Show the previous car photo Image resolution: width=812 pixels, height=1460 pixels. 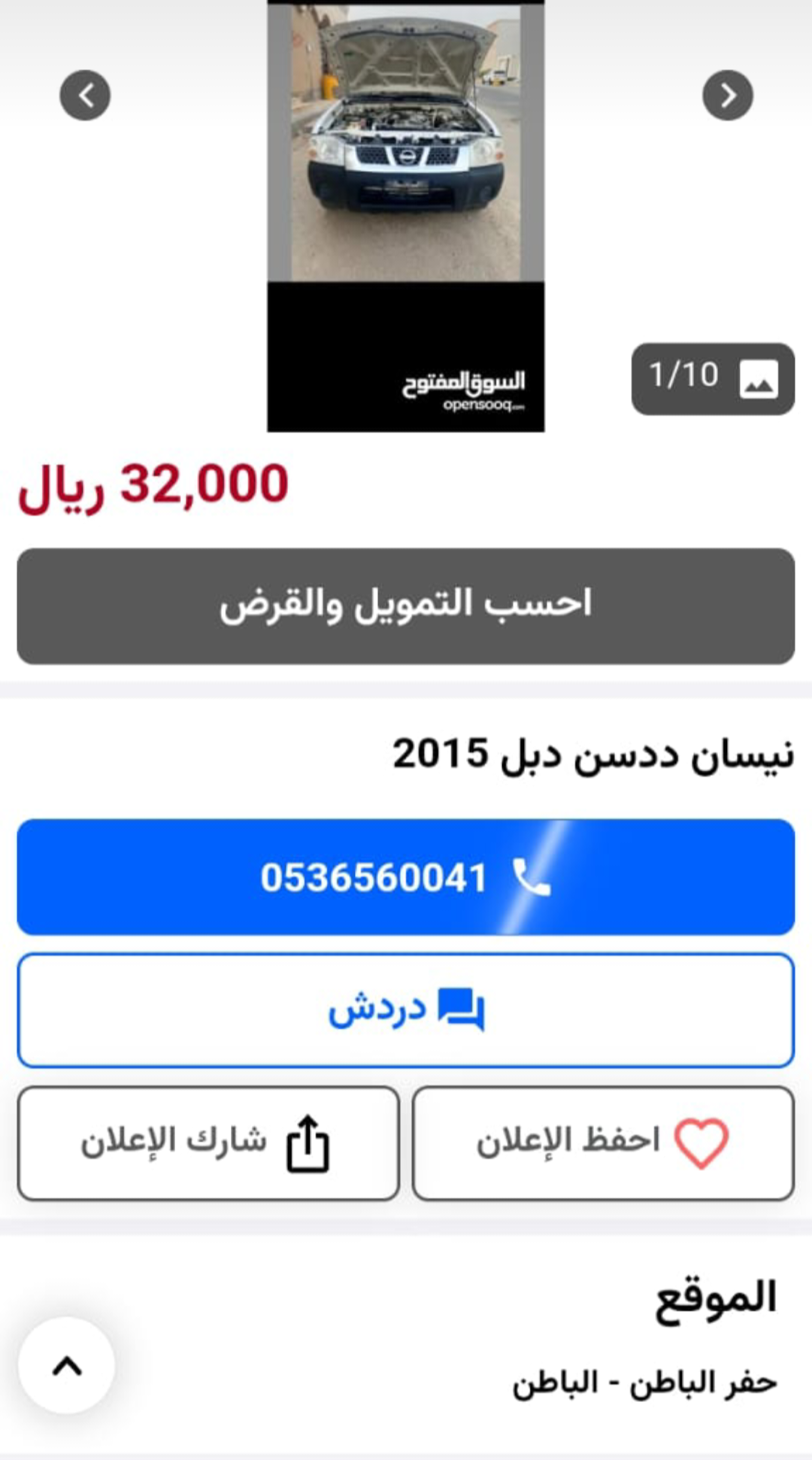coord(85,96)
